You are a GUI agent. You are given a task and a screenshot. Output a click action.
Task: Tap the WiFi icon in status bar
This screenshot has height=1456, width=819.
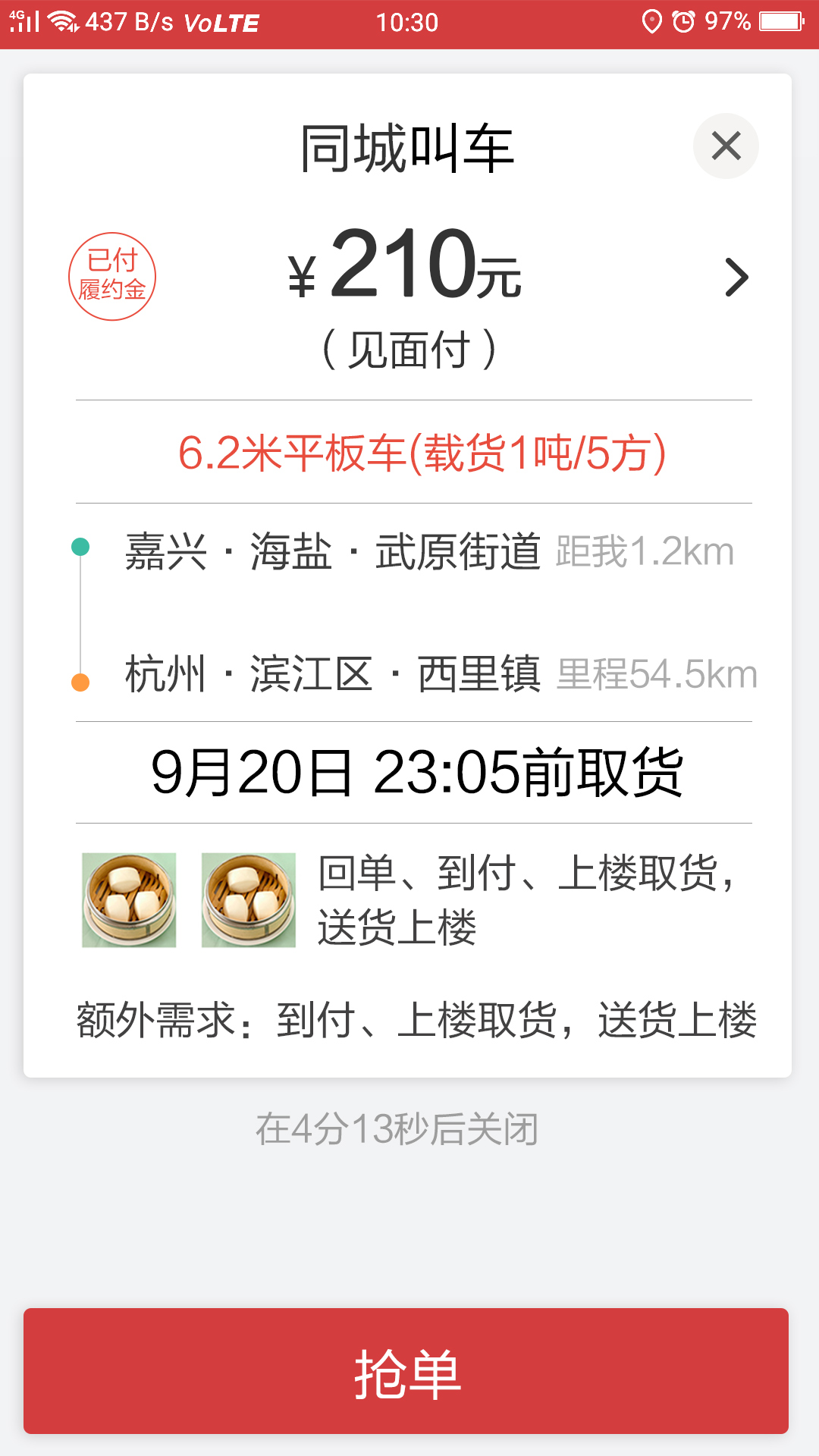click(61, 21)
